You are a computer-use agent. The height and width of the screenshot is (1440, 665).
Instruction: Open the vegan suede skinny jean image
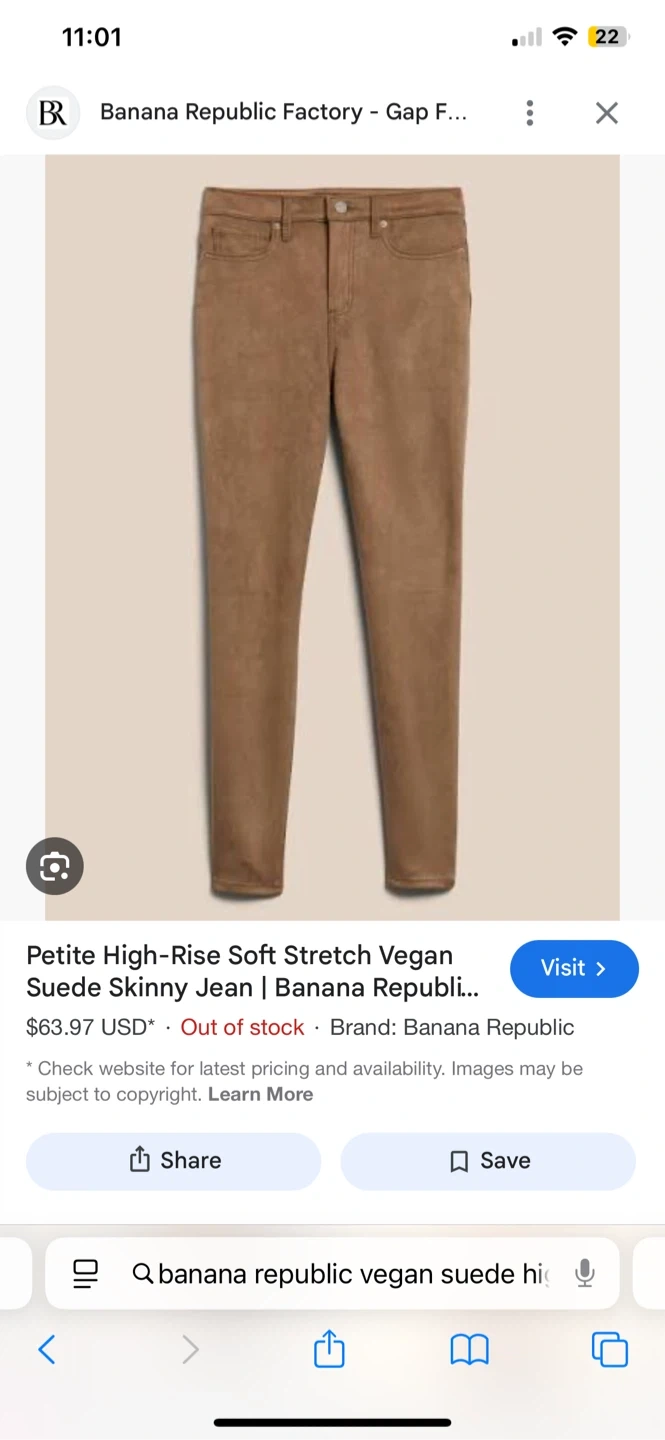point(332,537)
